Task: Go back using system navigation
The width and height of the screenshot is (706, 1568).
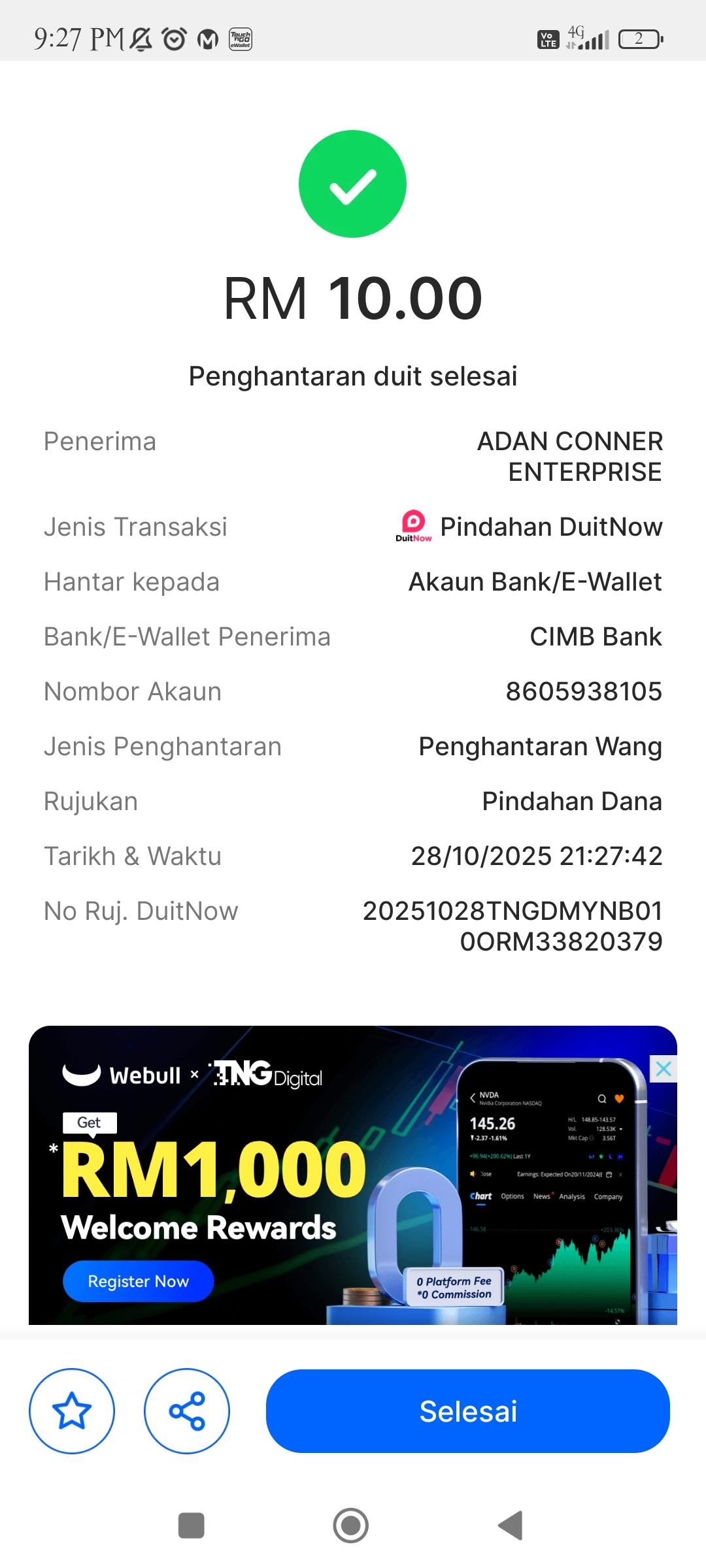Action: click(x=511, y=1526)
